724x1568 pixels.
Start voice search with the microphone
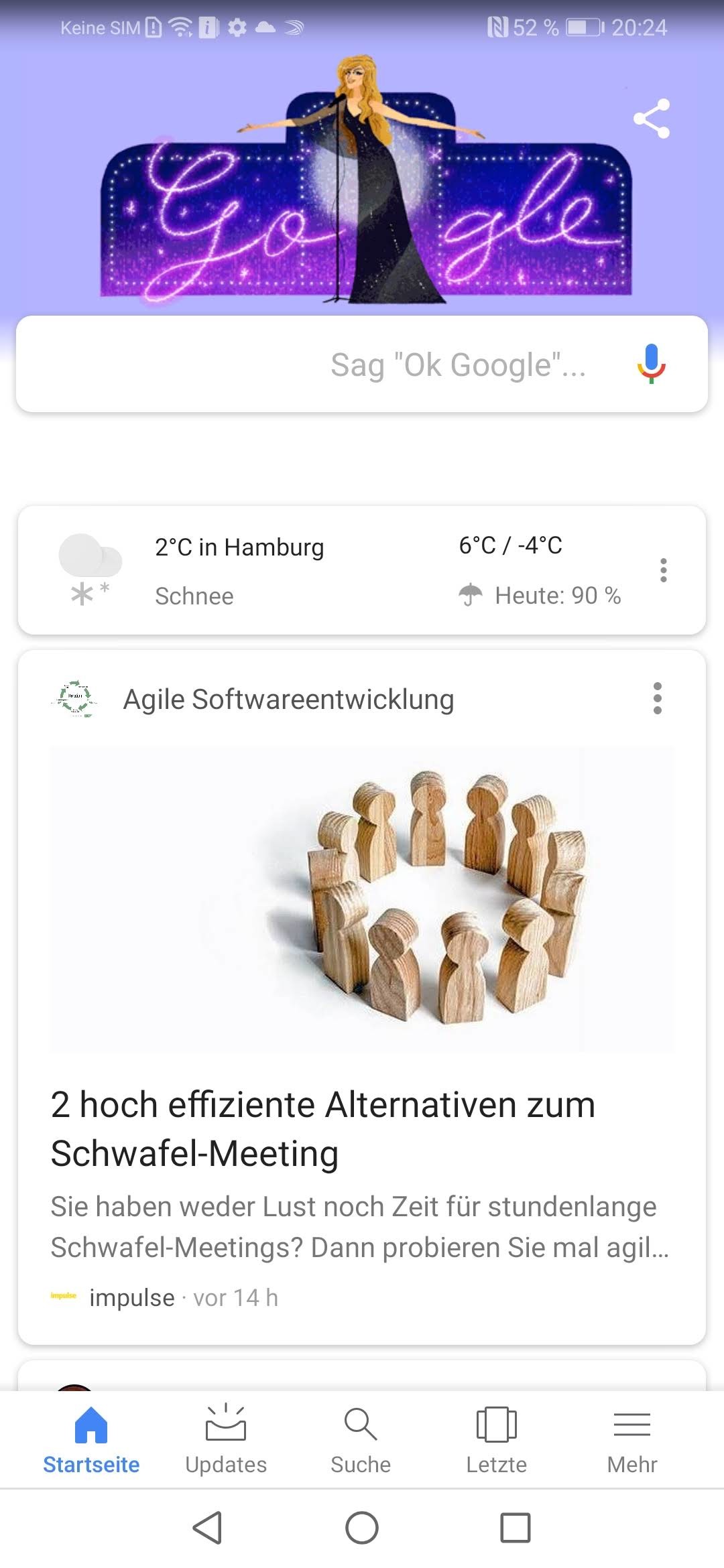(x=651, y=364)
